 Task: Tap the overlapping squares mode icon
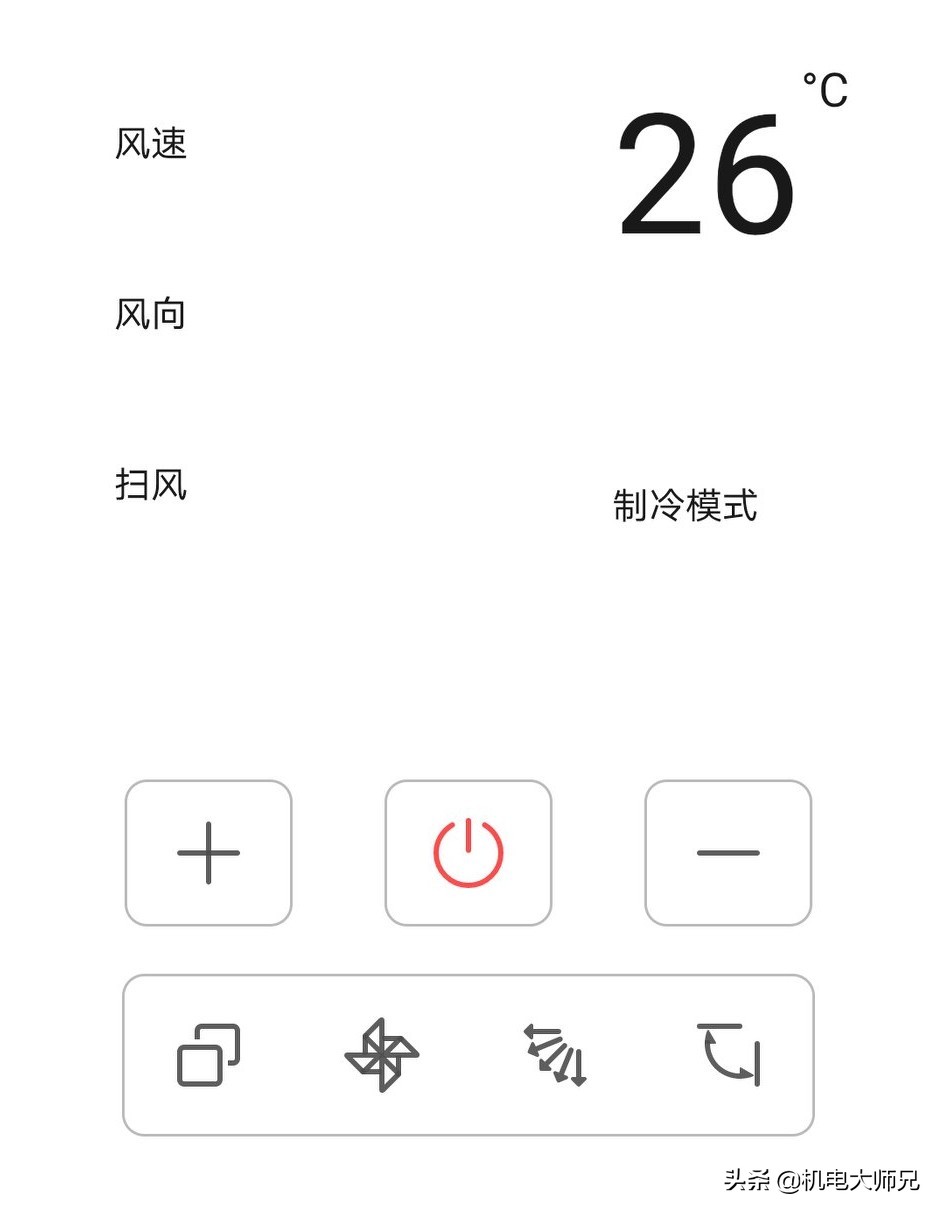pyautogui.click(x=207, y=1055)
